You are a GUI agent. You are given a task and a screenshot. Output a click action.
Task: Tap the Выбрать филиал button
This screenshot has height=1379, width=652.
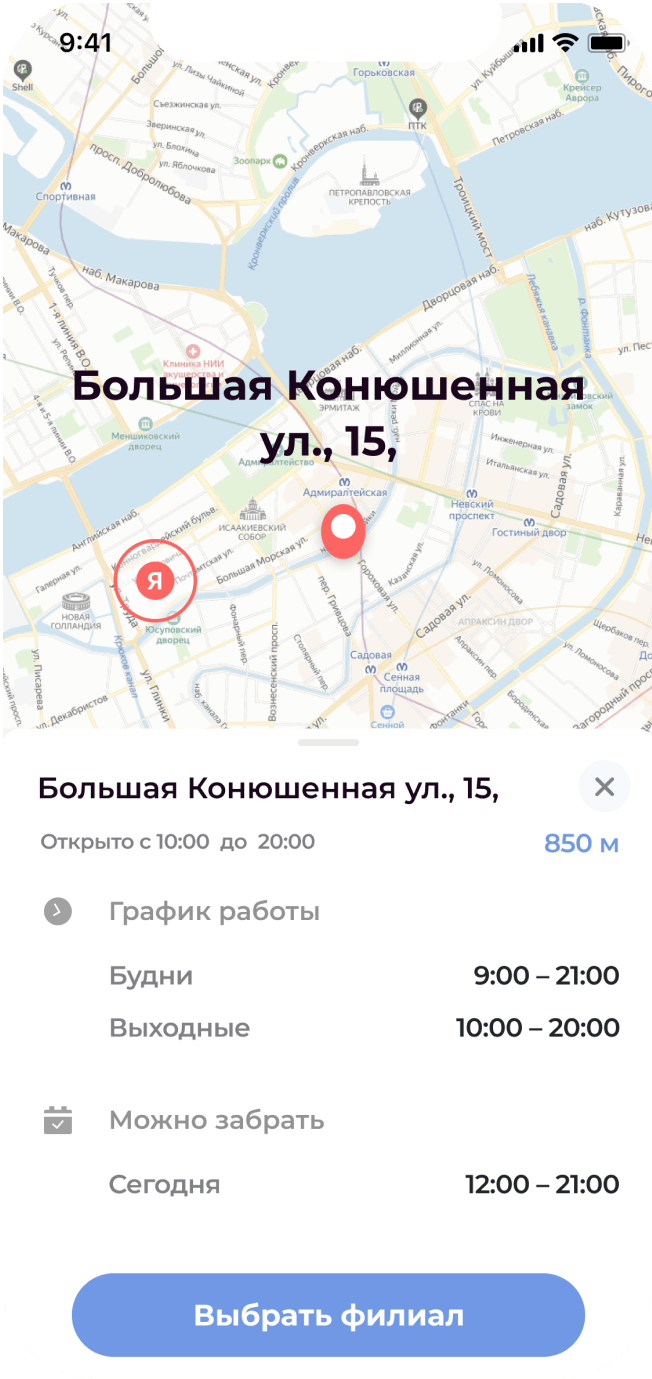point(328,1315)
